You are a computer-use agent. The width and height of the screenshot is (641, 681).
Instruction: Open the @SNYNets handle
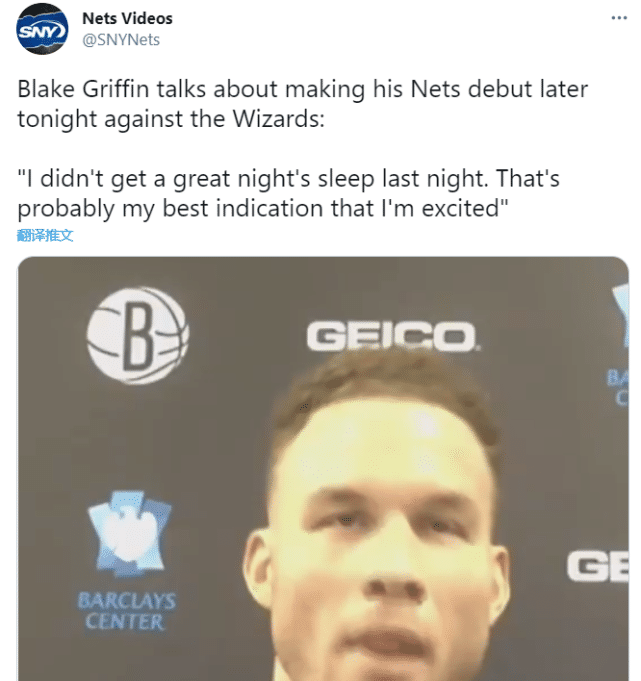[x=120, y=40]
